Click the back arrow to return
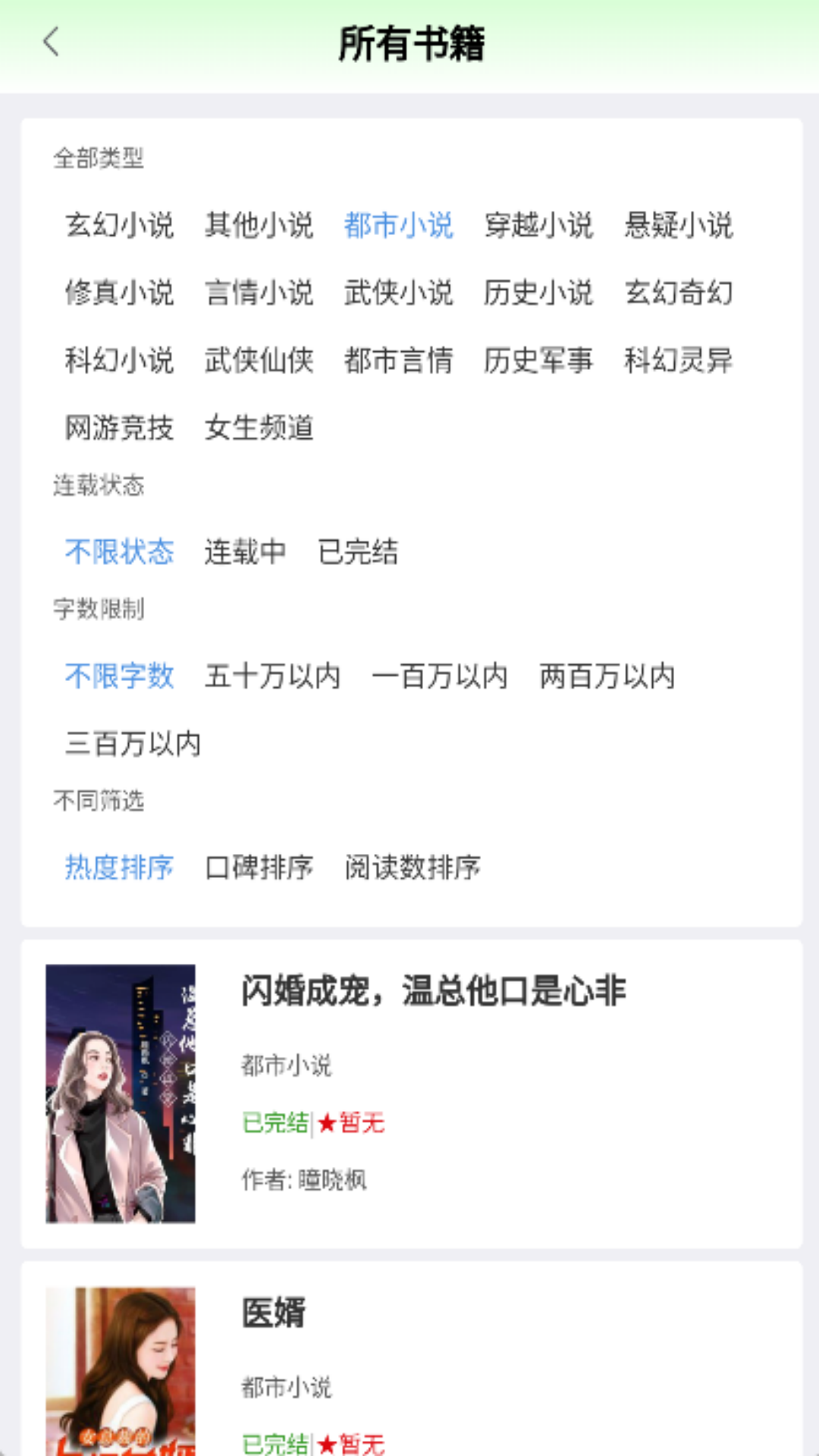This screenshot has height=1456, width=819. pyautogui.click(x=51, y=43)
